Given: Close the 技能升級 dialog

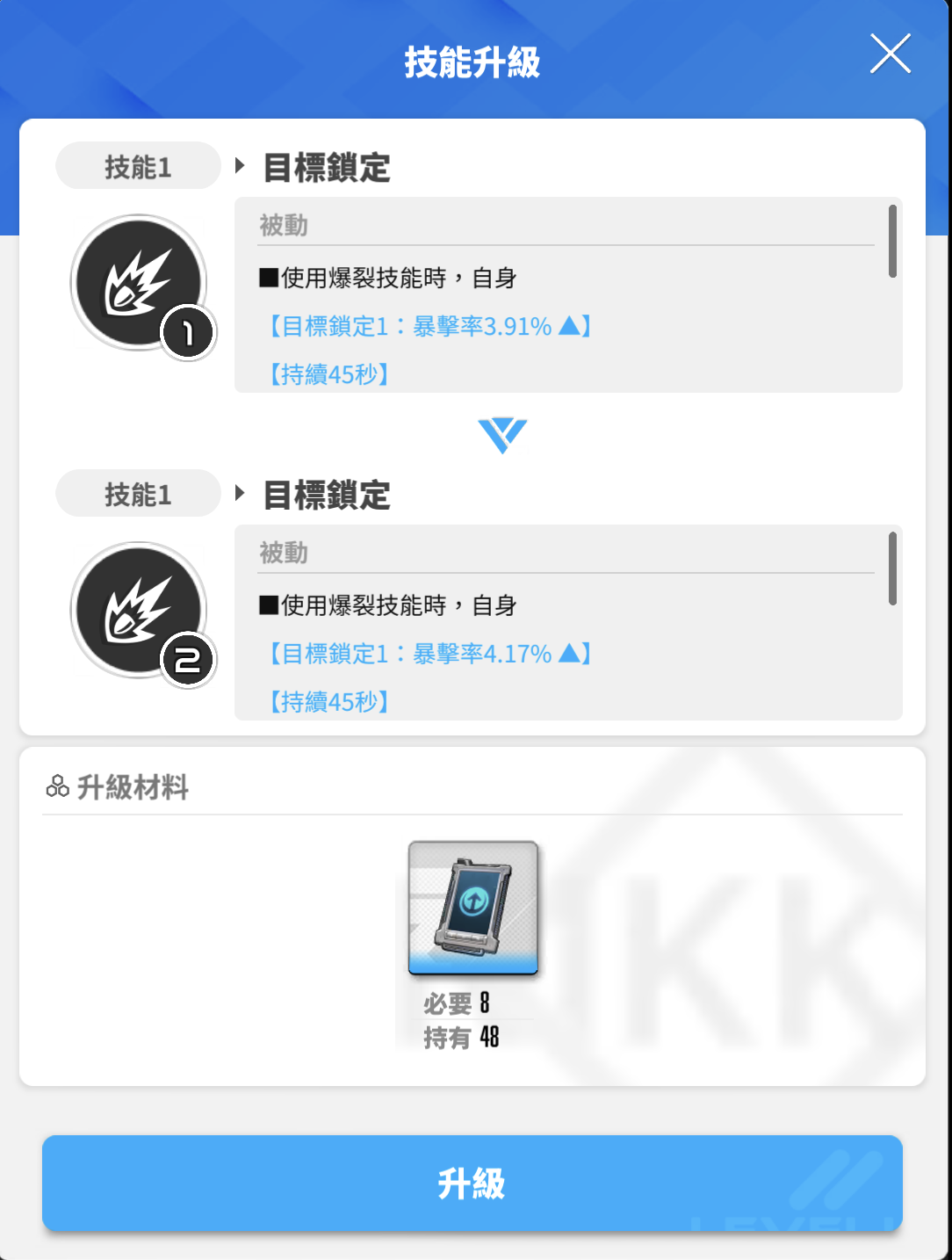Looking at the screenshot, I should click(890, 54).
